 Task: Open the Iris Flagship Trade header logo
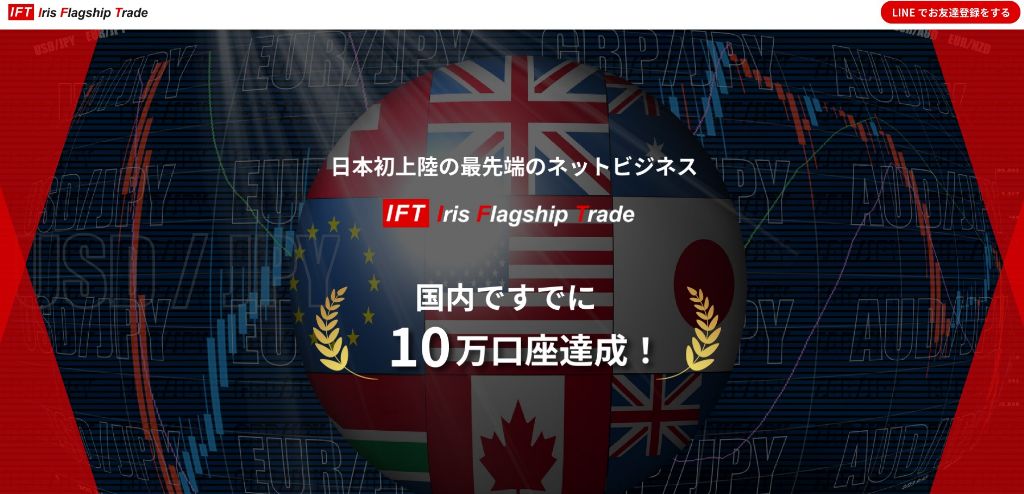click(x=78, y=13)
